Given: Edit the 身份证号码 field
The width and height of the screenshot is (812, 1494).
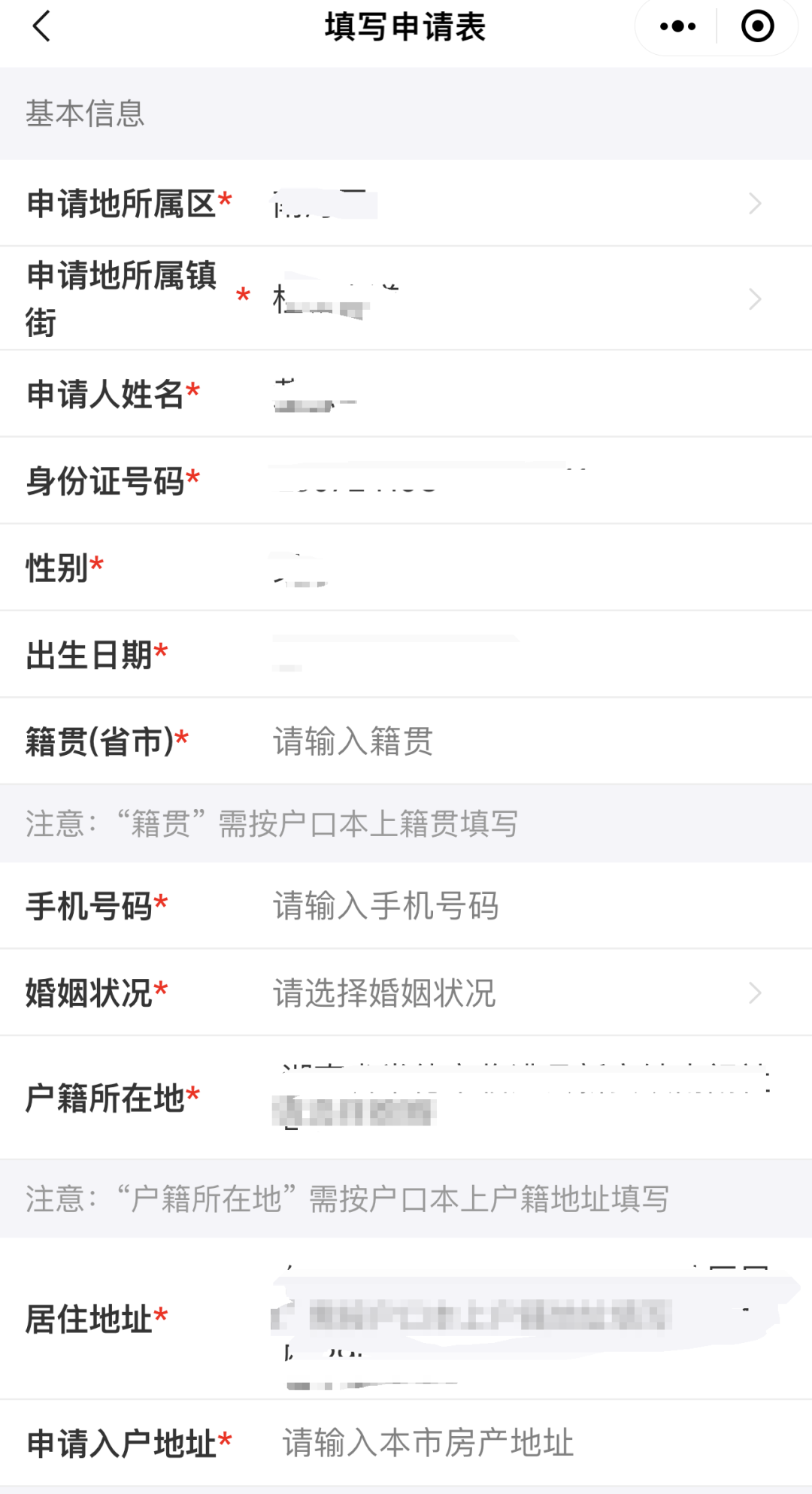Looking at the screenshot, I should (x=511, y=481).
